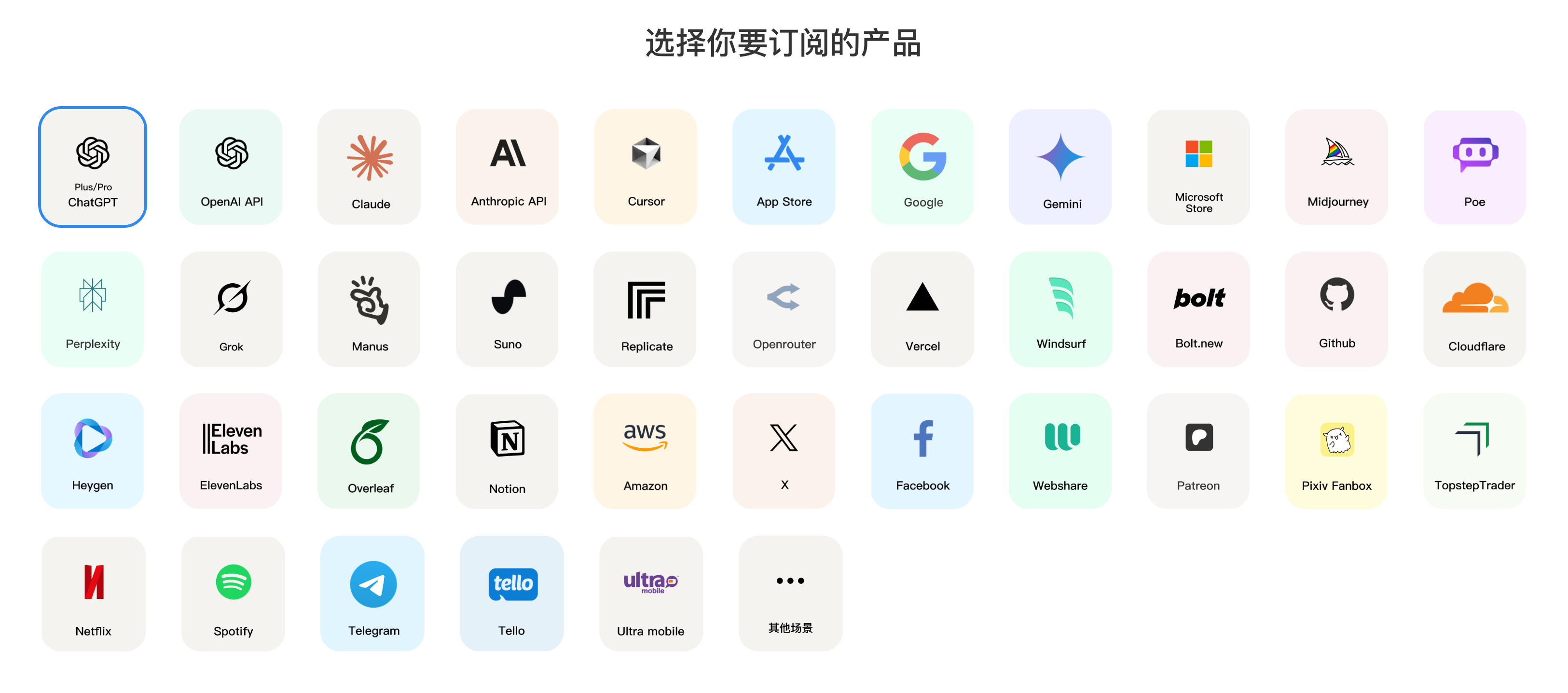The image size is (1568, 693).
Task: Tap the App Store tile
Action: click(784, 167)
